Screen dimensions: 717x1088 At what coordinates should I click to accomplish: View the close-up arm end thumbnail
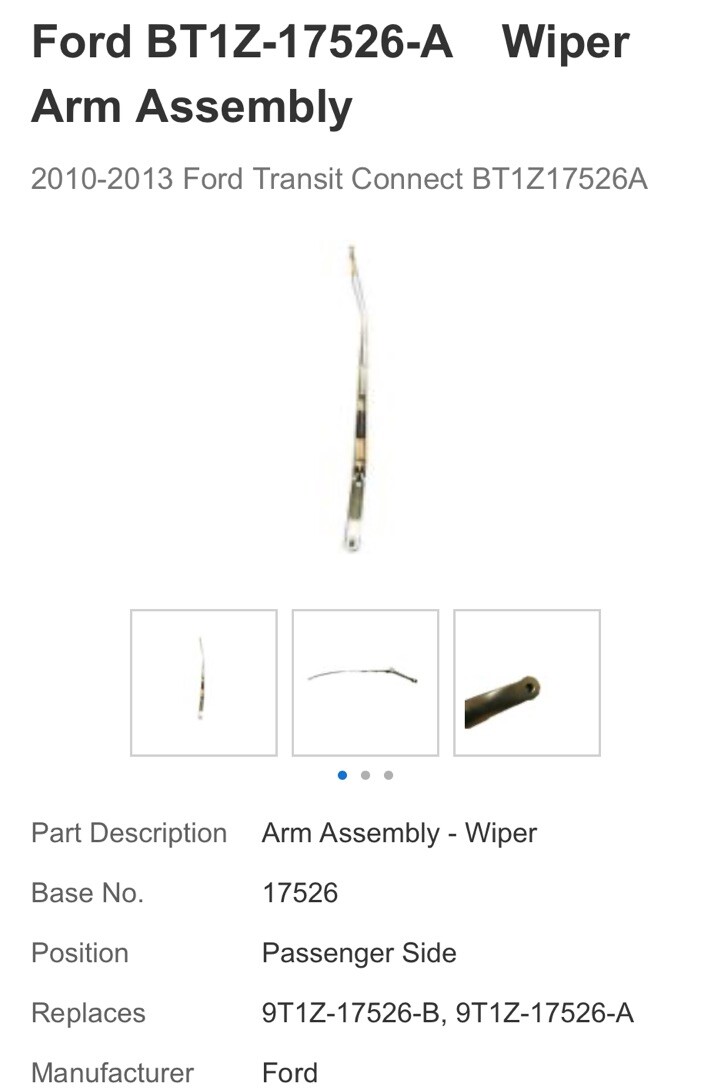(x=527, y=682)
